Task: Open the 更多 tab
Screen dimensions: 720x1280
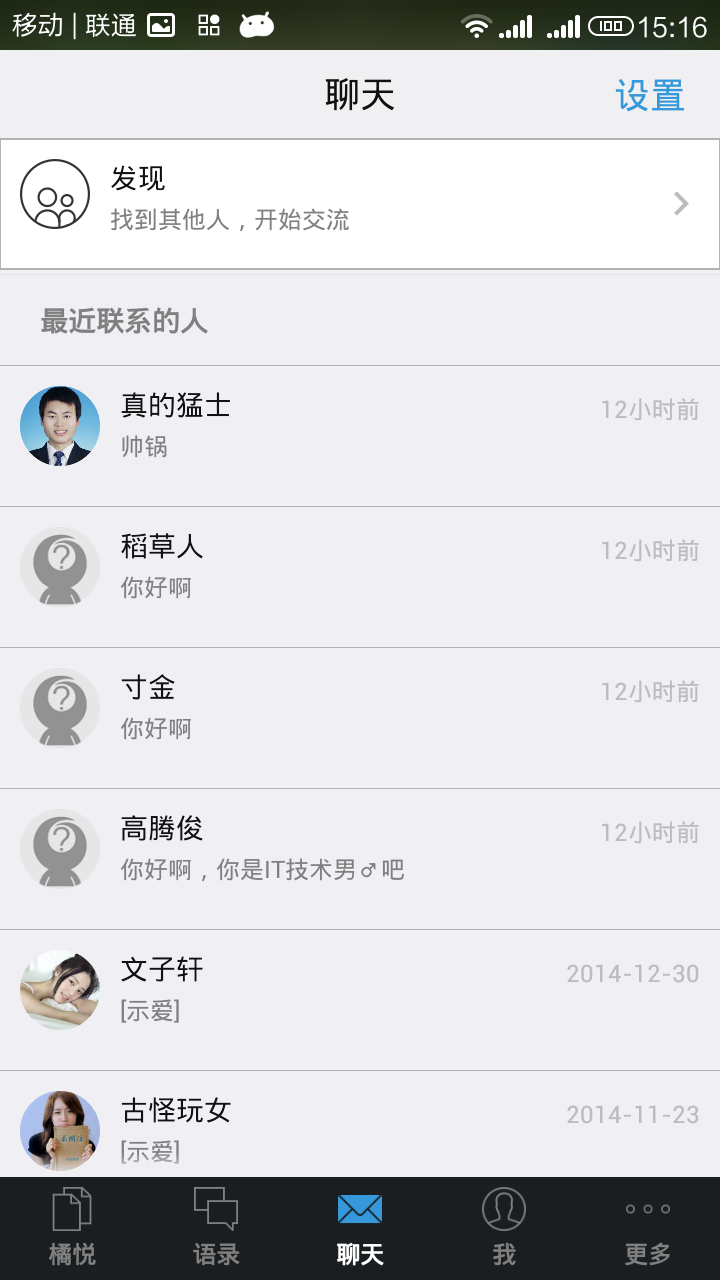Action: [648, 1228]
